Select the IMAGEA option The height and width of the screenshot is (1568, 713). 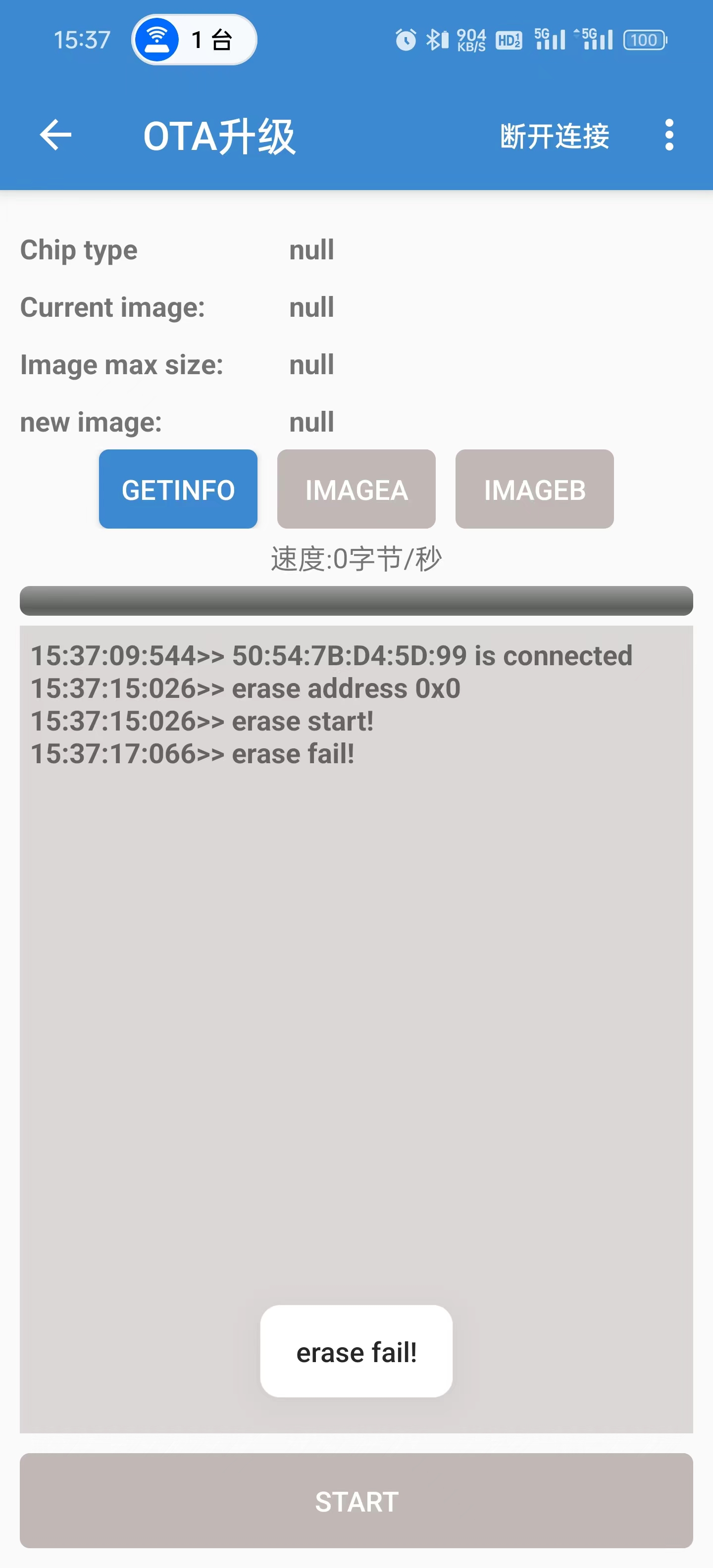coord(356,489)
